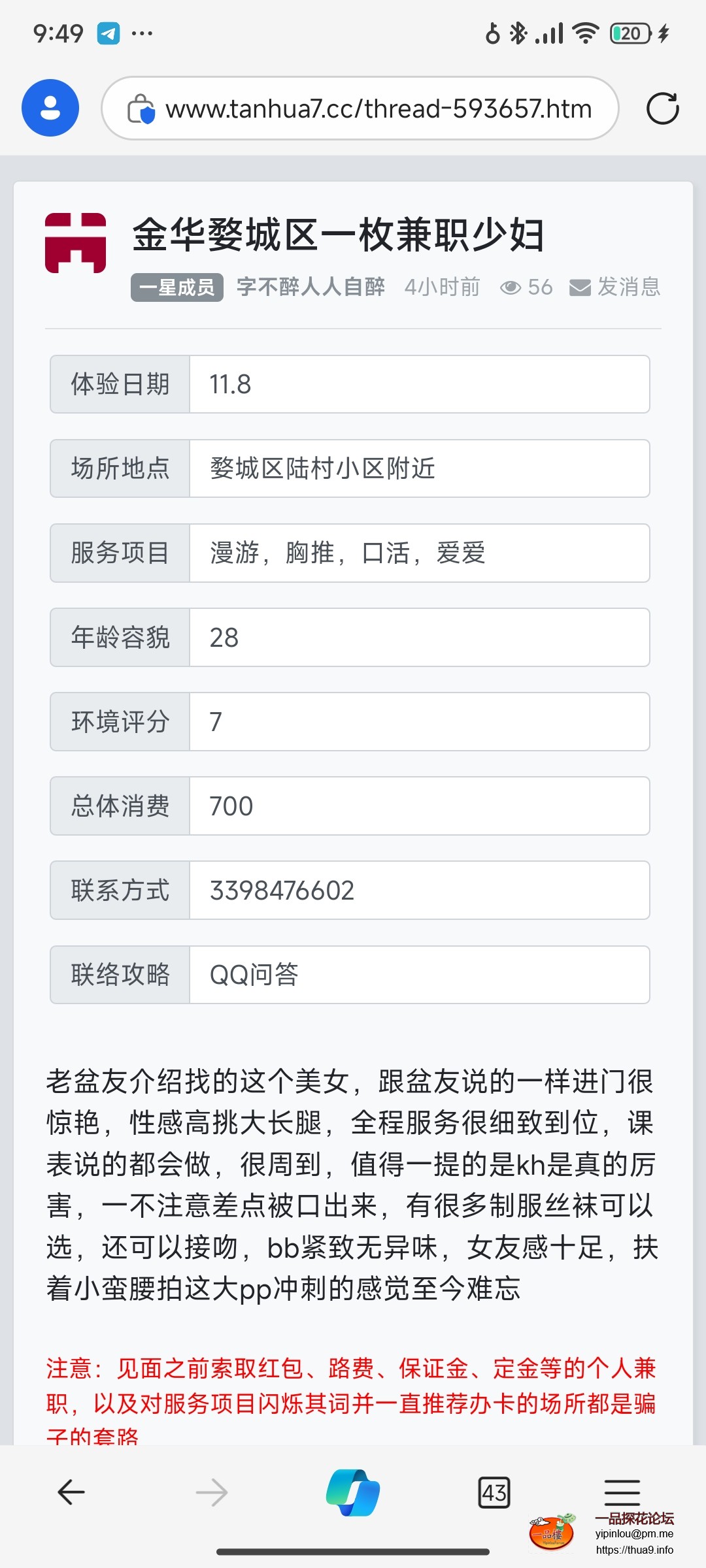The height and width of the screenshot is (1568, 706).
Task: Tap the blue profile avatar icon
Action: coord(50,108)
